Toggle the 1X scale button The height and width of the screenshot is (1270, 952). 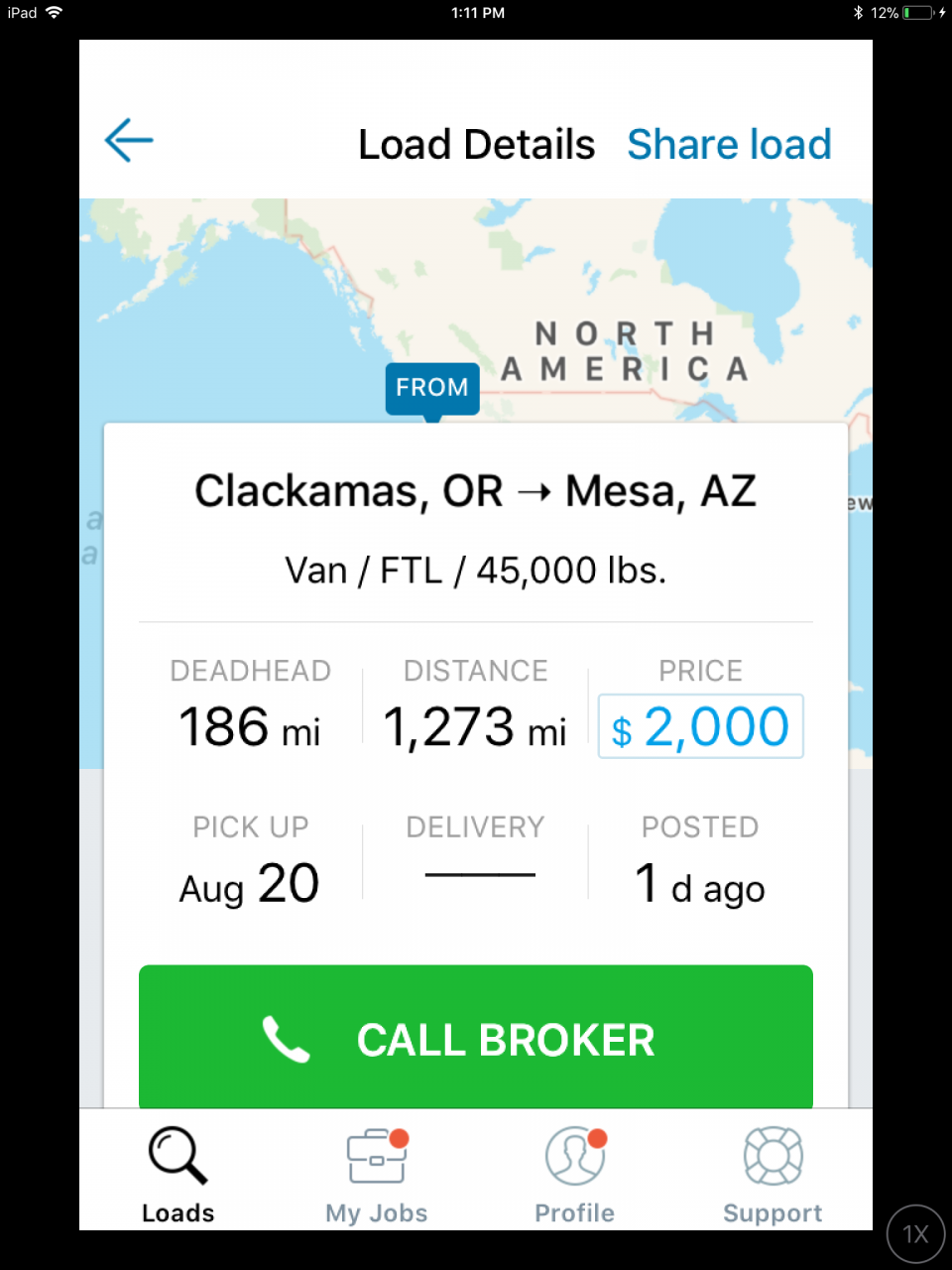(x=915, y=1234)
